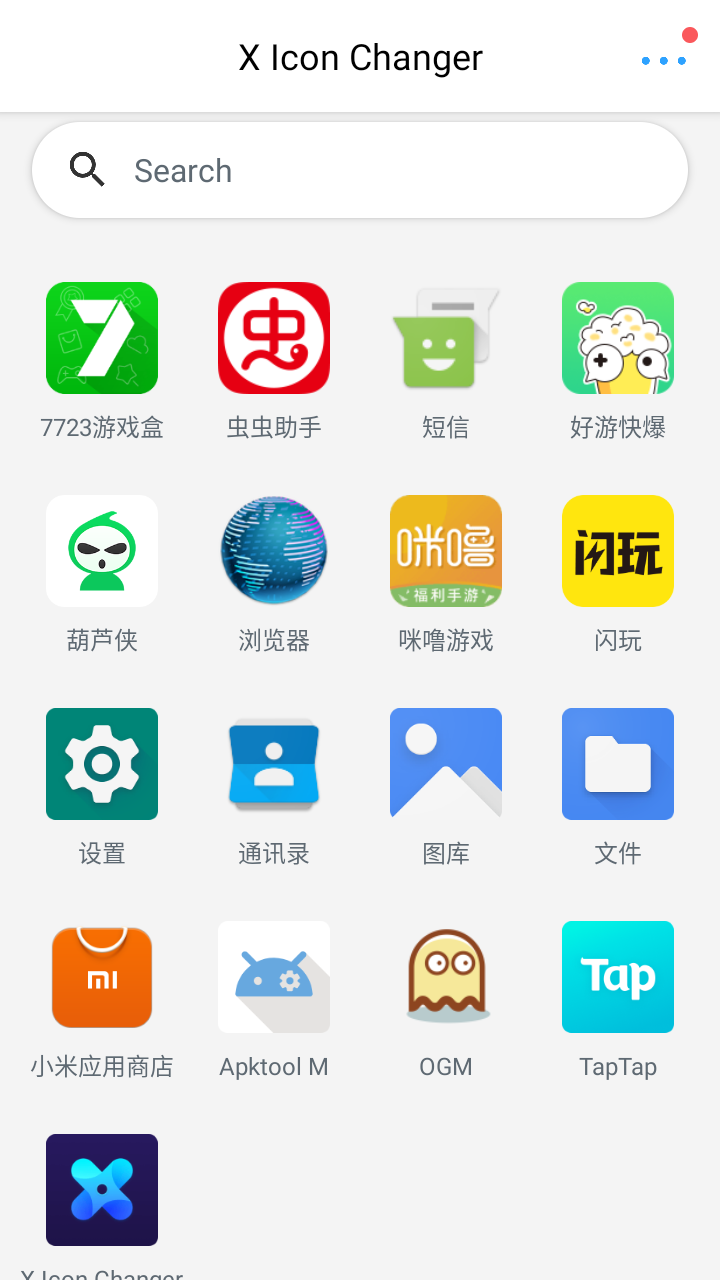Tap the 通讯录 contacts icon
720x1280 pixels.
tap(273, 764)
